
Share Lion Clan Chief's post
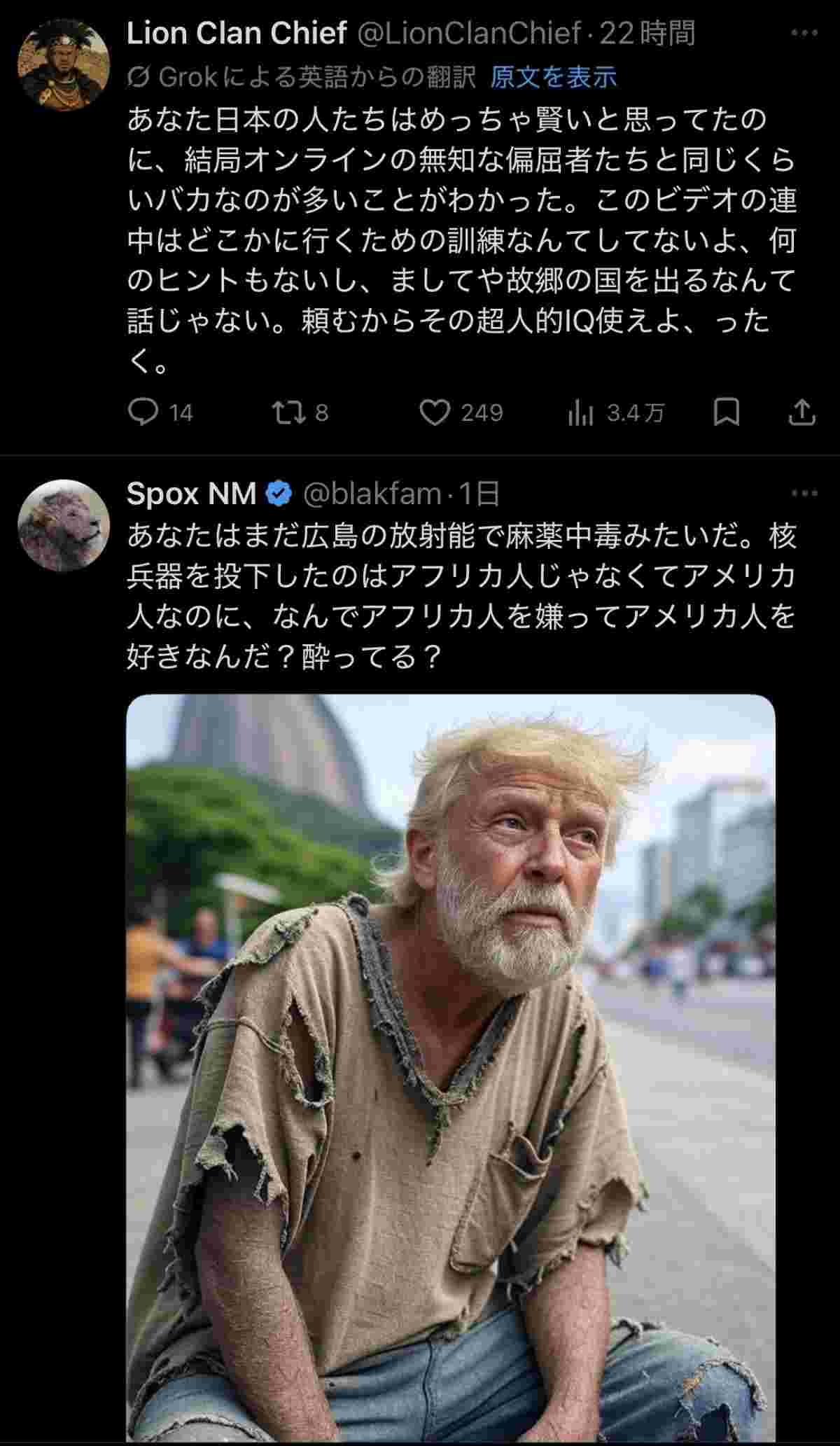(802, 412)
